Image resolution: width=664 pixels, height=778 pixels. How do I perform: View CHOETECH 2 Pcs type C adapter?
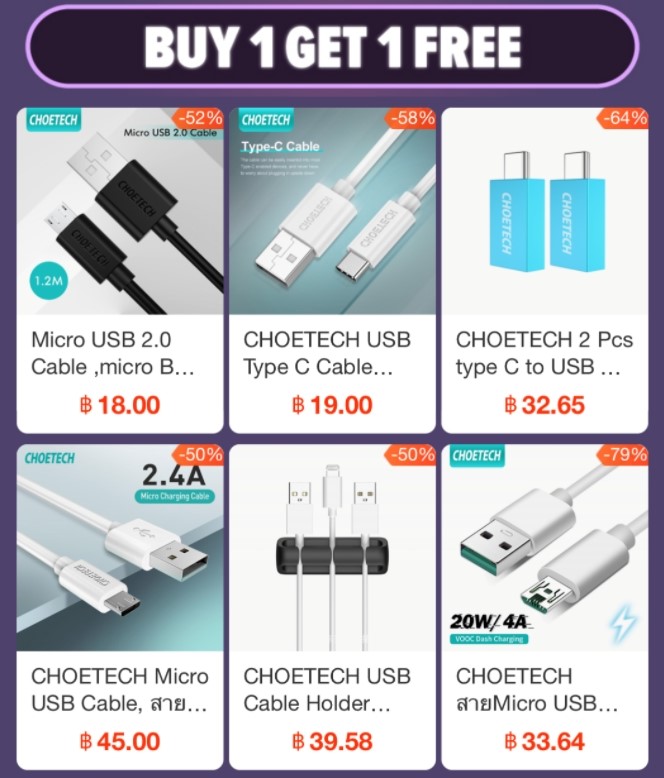click(544, 268)
